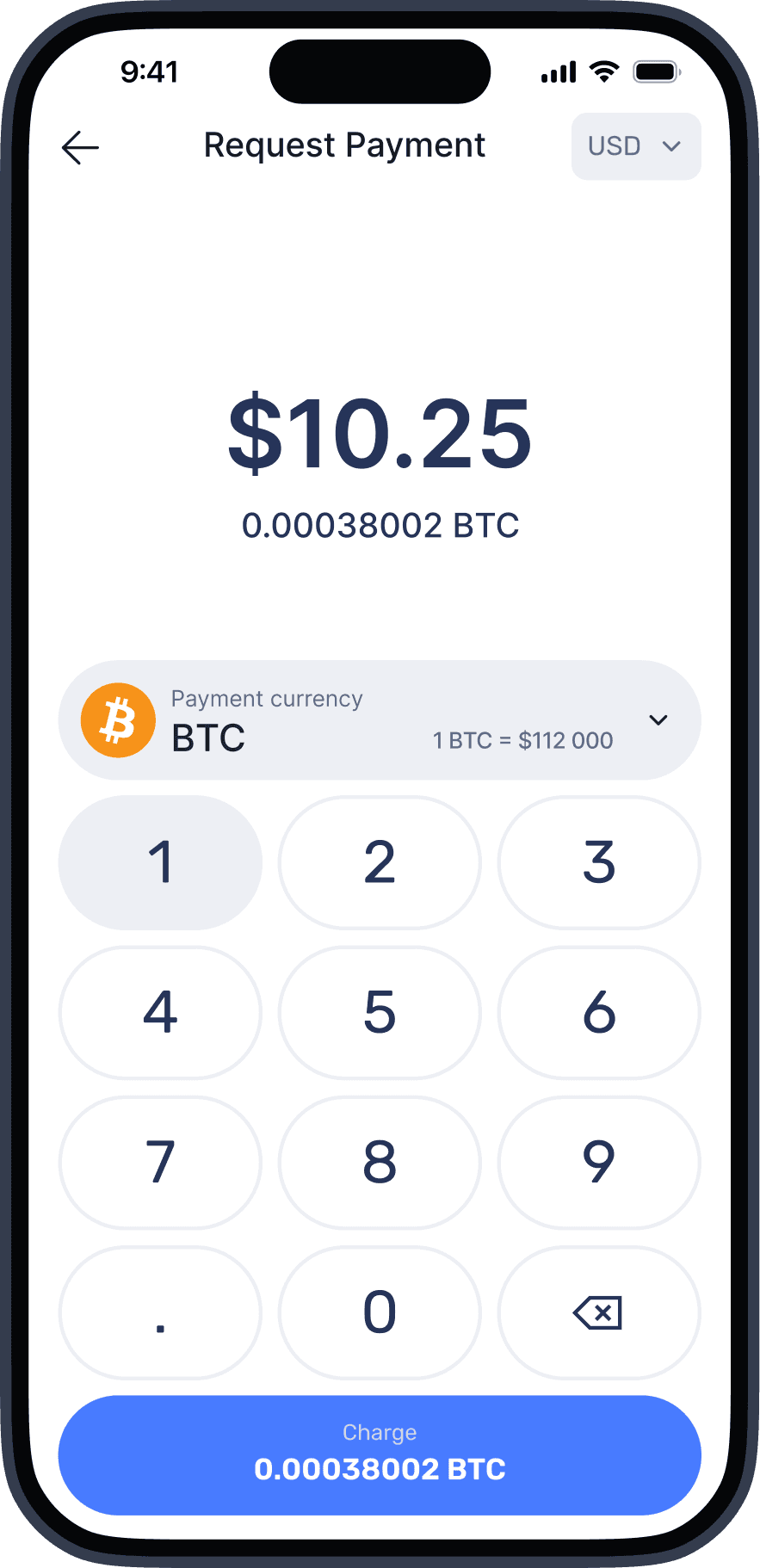Add digit 6 to the amount
This screenshot has width=760, height=1568.
[x=599, y=1012]
